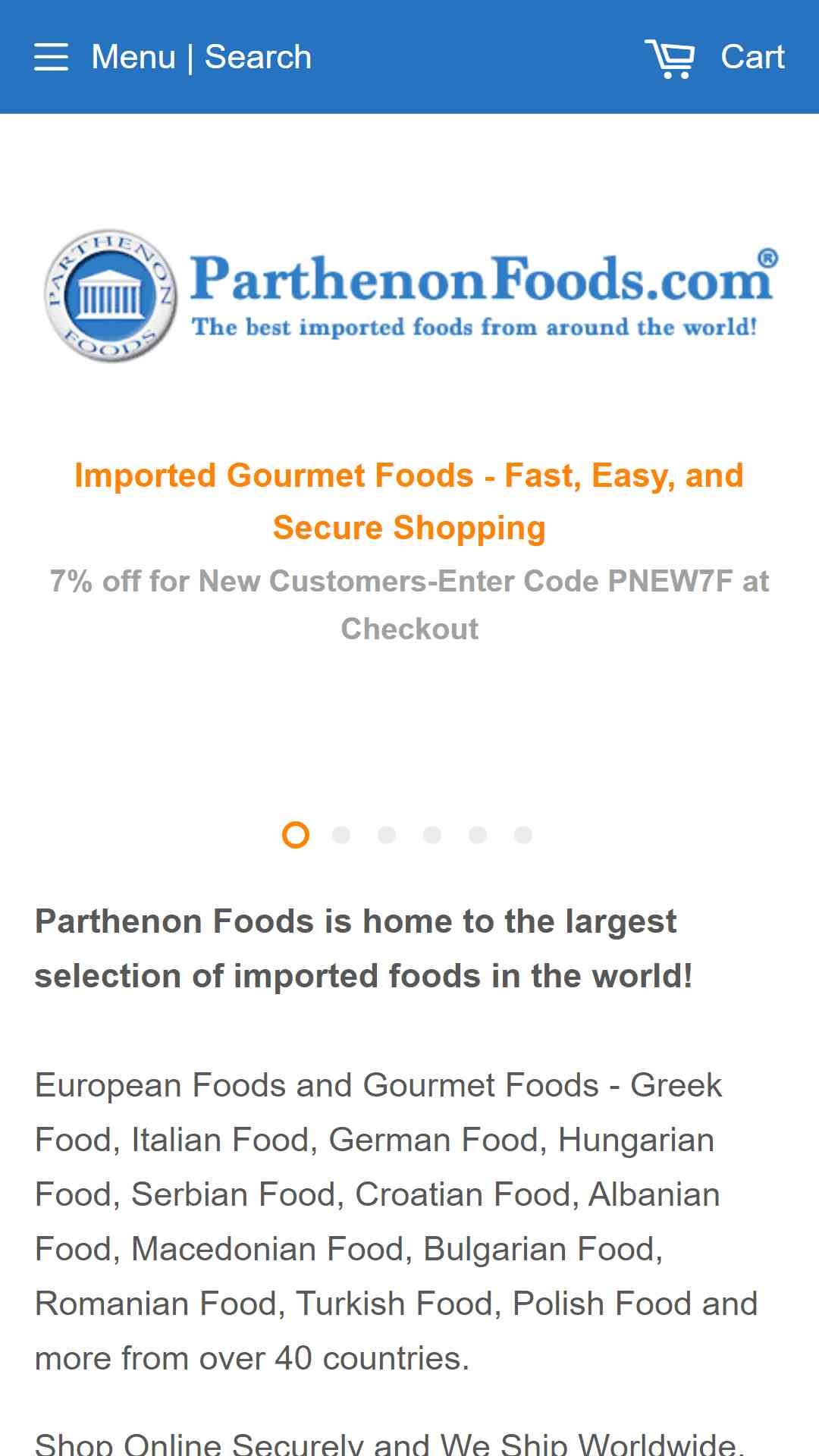Jump to the last carousel slide dot
Screen dimensions: 819x1456
pyautogui.click(x=523, y=835)
